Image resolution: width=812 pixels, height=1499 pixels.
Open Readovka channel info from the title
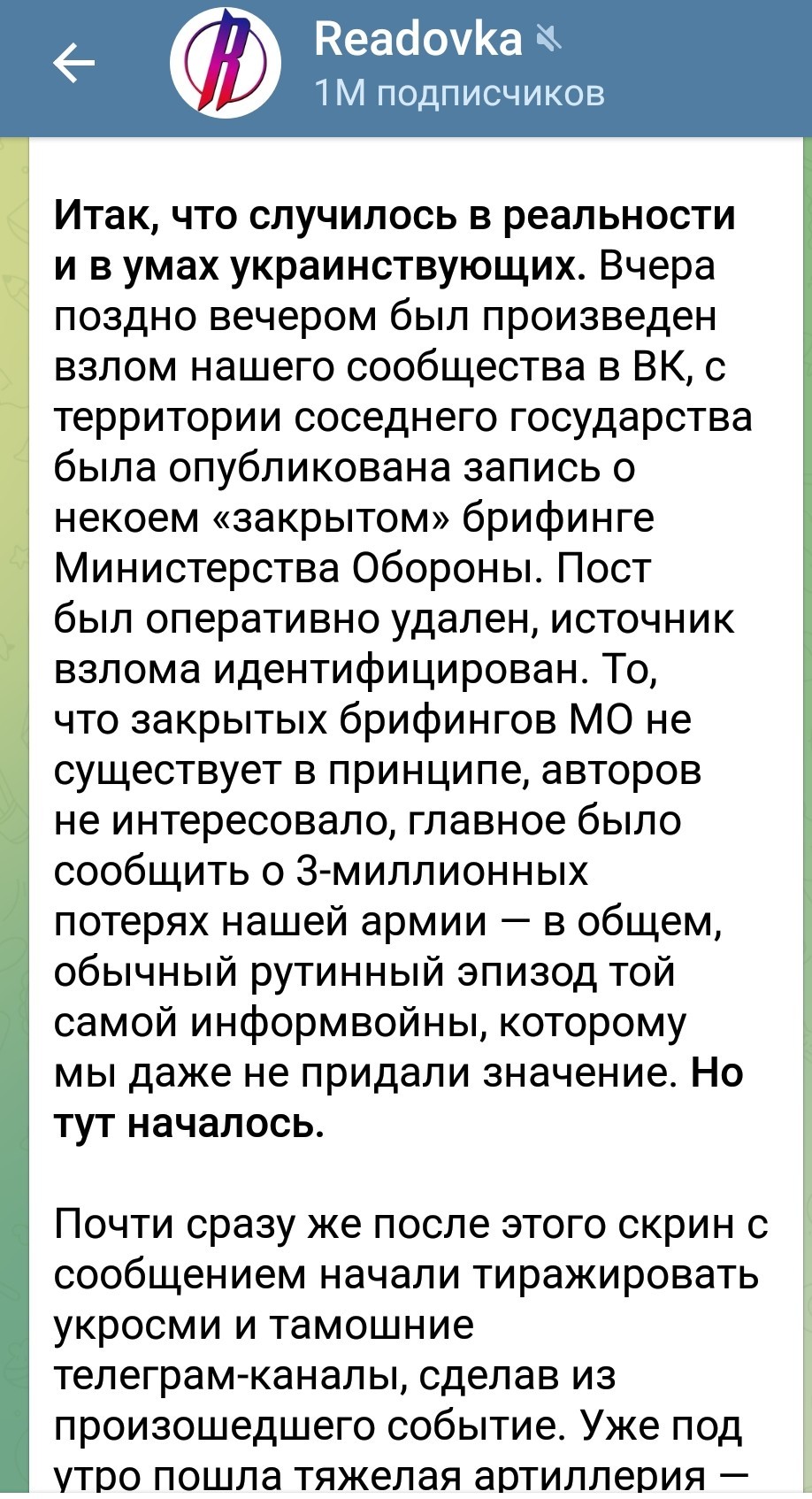(x=418, y=40)
